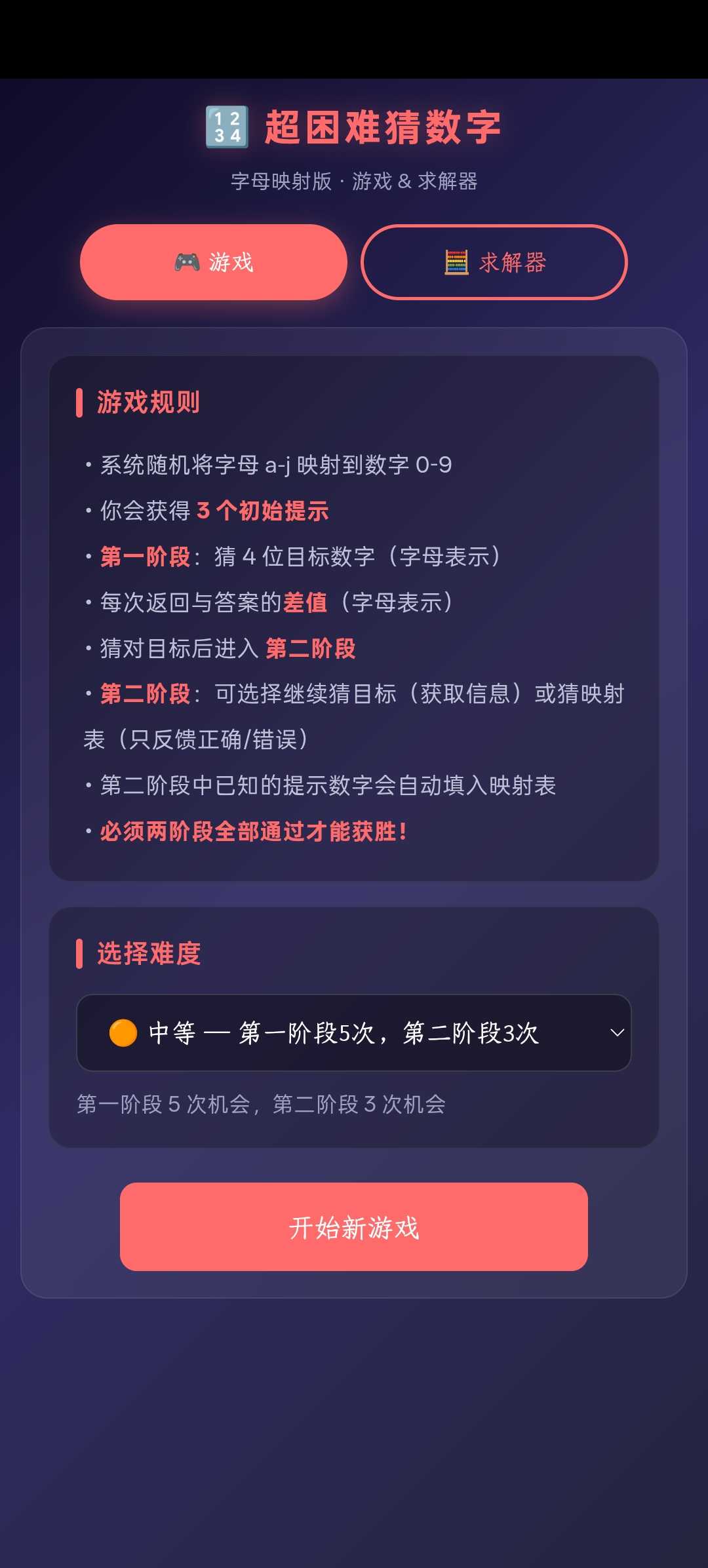708x1568 pixels.
Task: Tap the 开始新游戏 button
Action: click(x=354, y=1226)
